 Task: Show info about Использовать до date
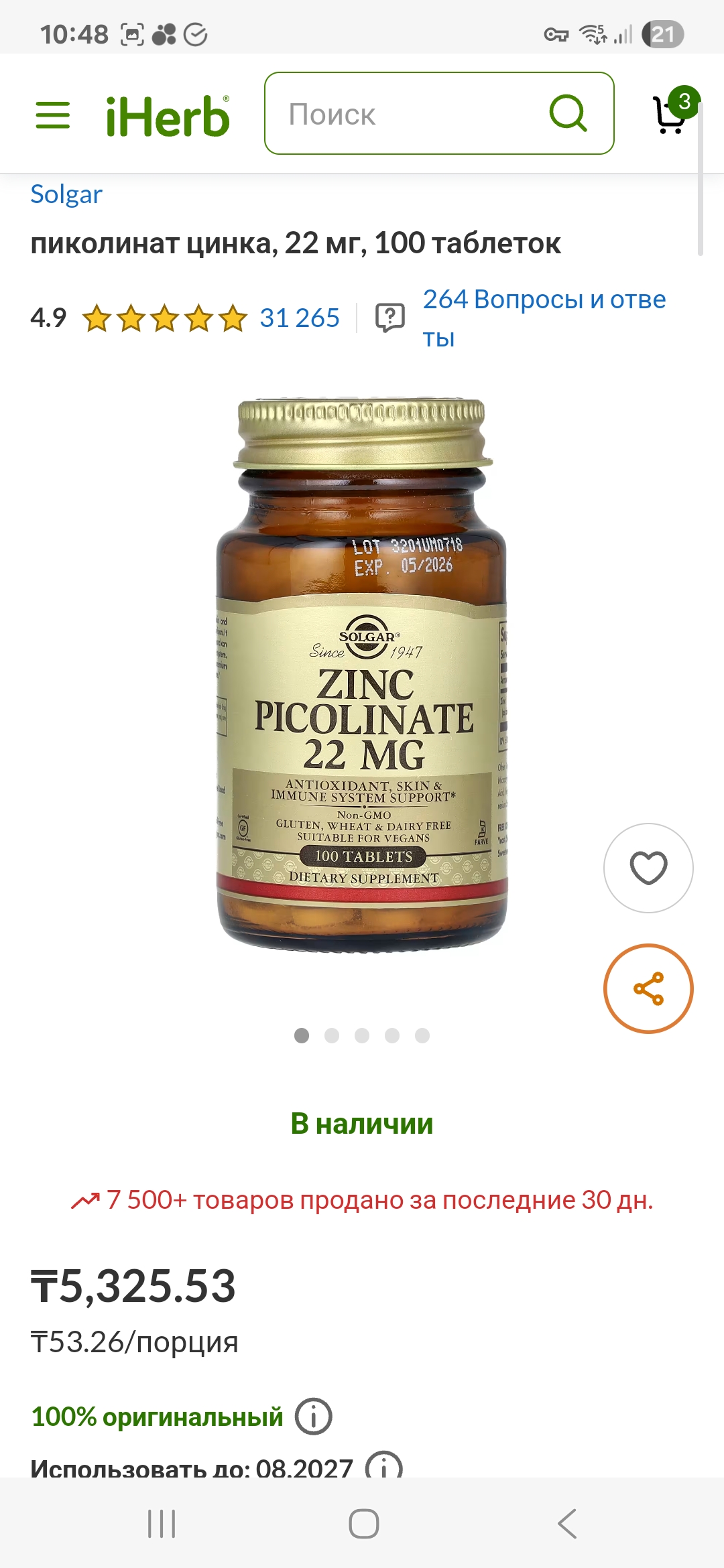tap(383, 1466)
